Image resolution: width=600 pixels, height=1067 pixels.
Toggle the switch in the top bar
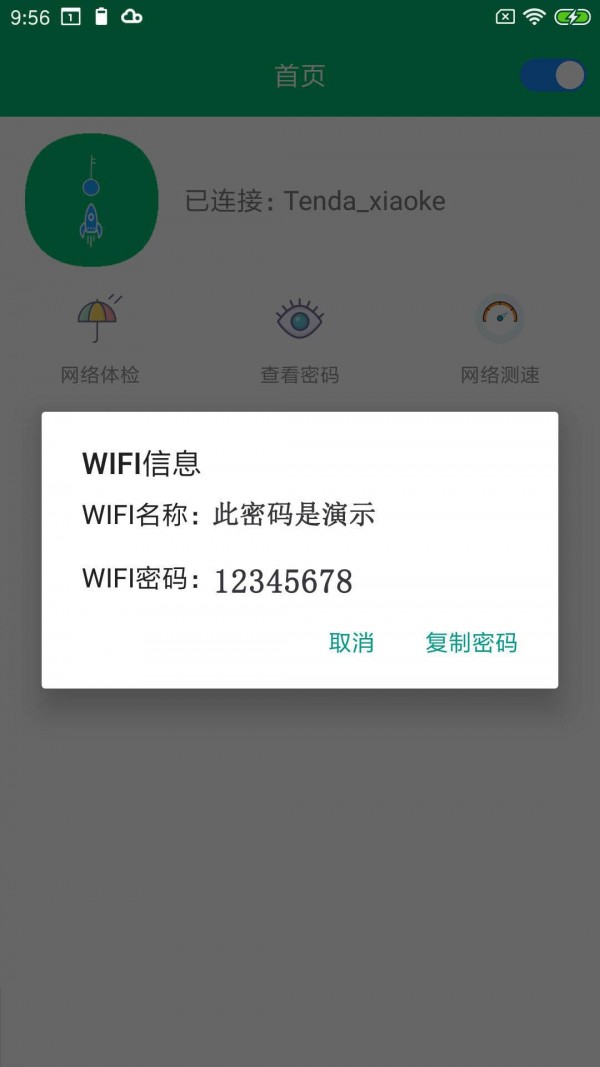pyautogui.click(x=553, y=76)
